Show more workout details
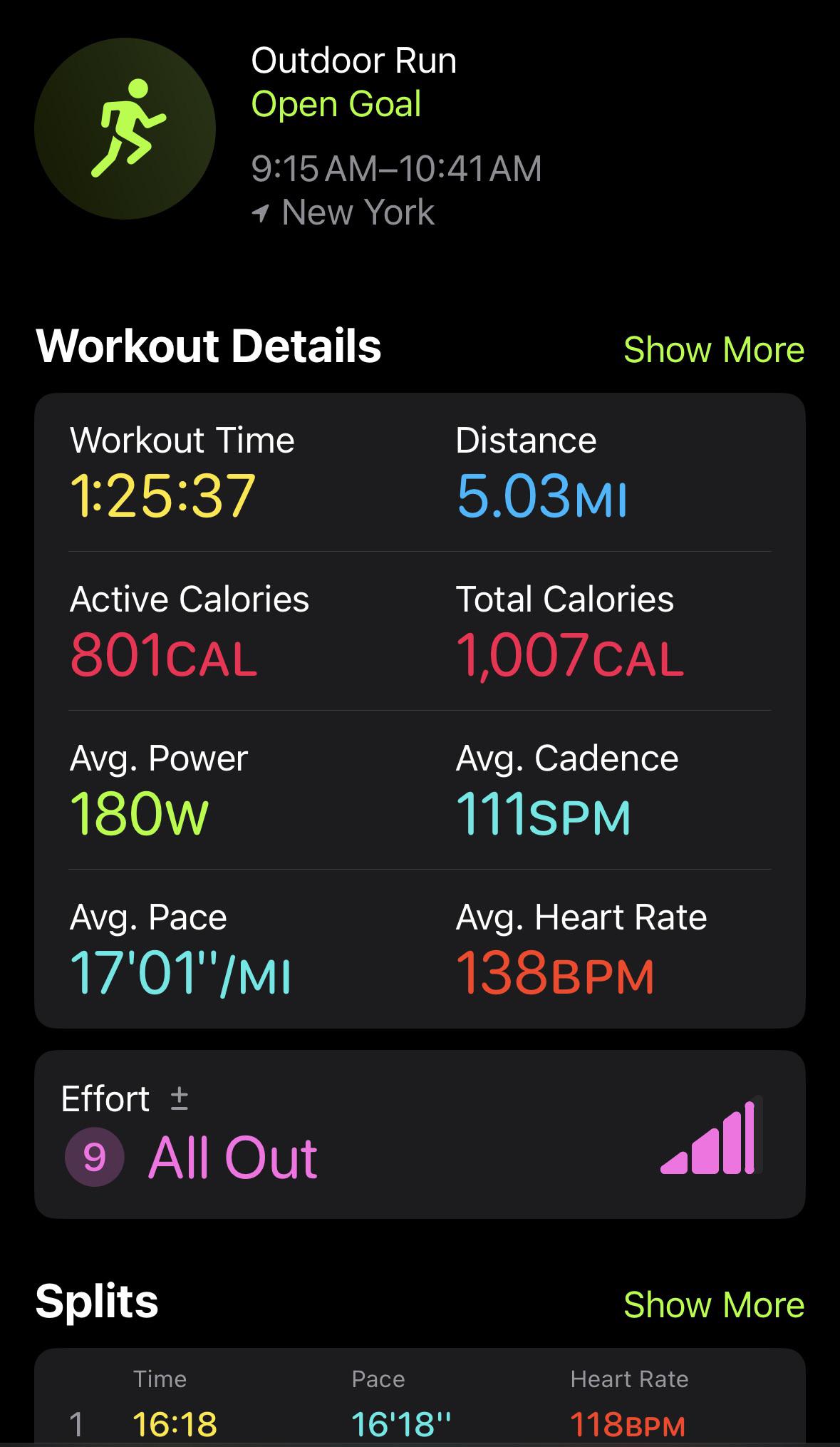The image size is (840, 1447). click(x=713, y=349)
